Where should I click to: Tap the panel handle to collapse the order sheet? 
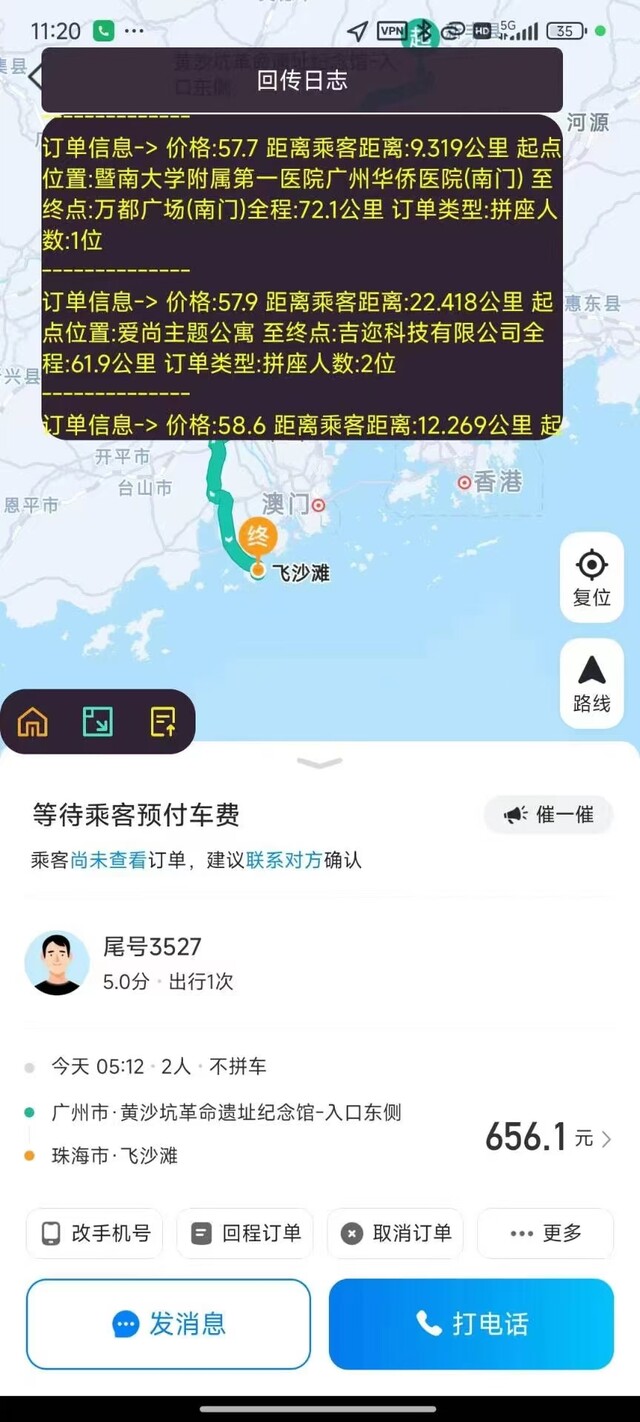[320, 763]
